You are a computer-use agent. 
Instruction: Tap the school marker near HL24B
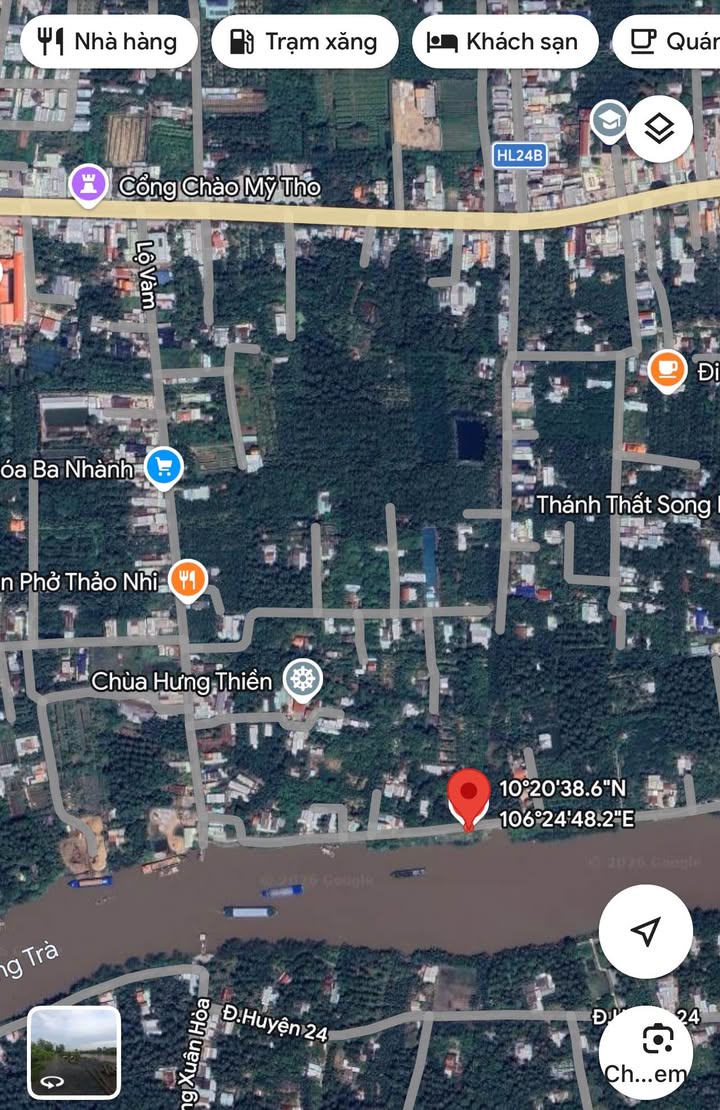[x=609, y=122]
